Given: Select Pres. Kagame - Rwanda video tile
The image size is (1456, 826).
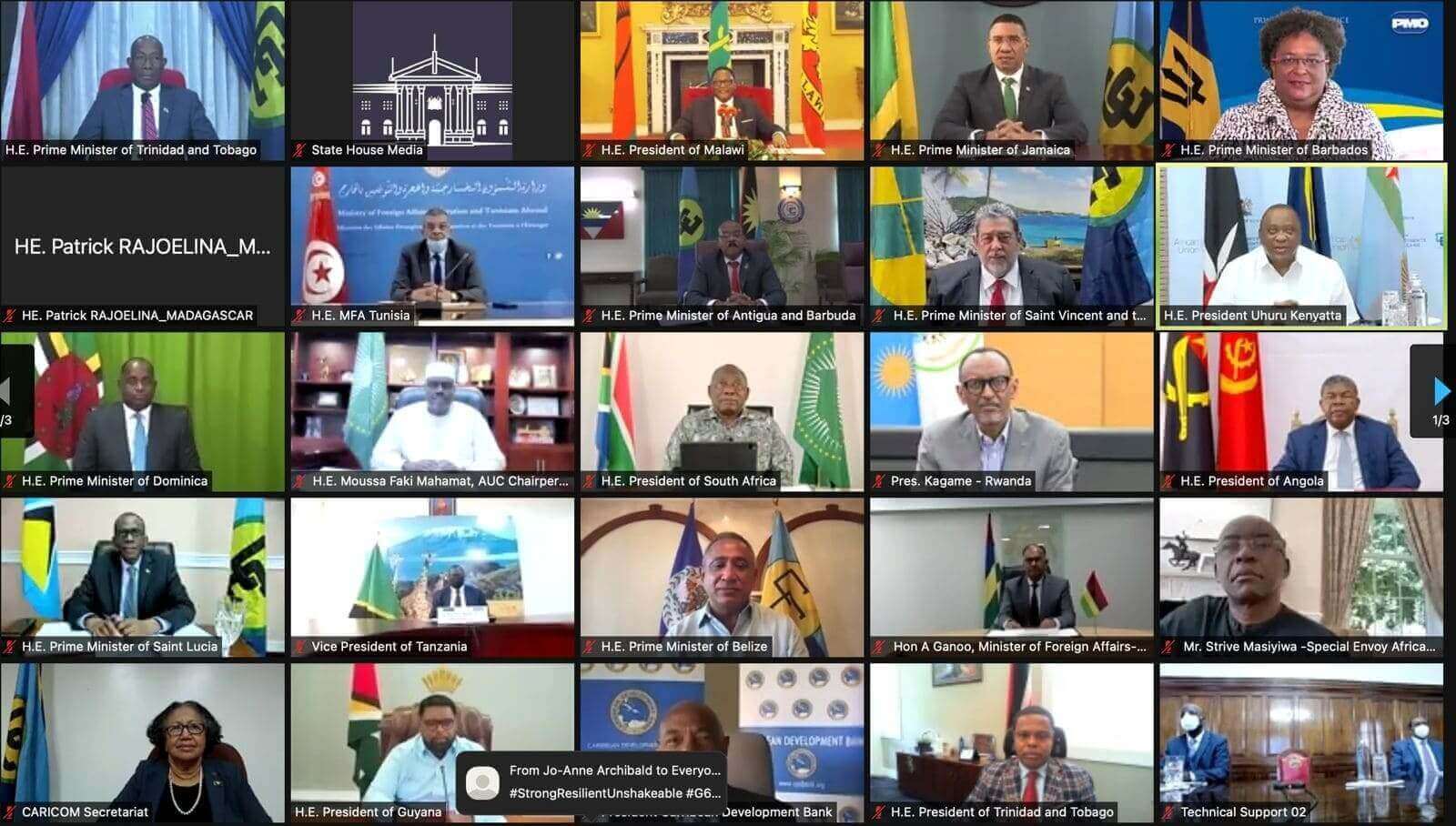Looking at the screenshot, I should pos(1011,411).
